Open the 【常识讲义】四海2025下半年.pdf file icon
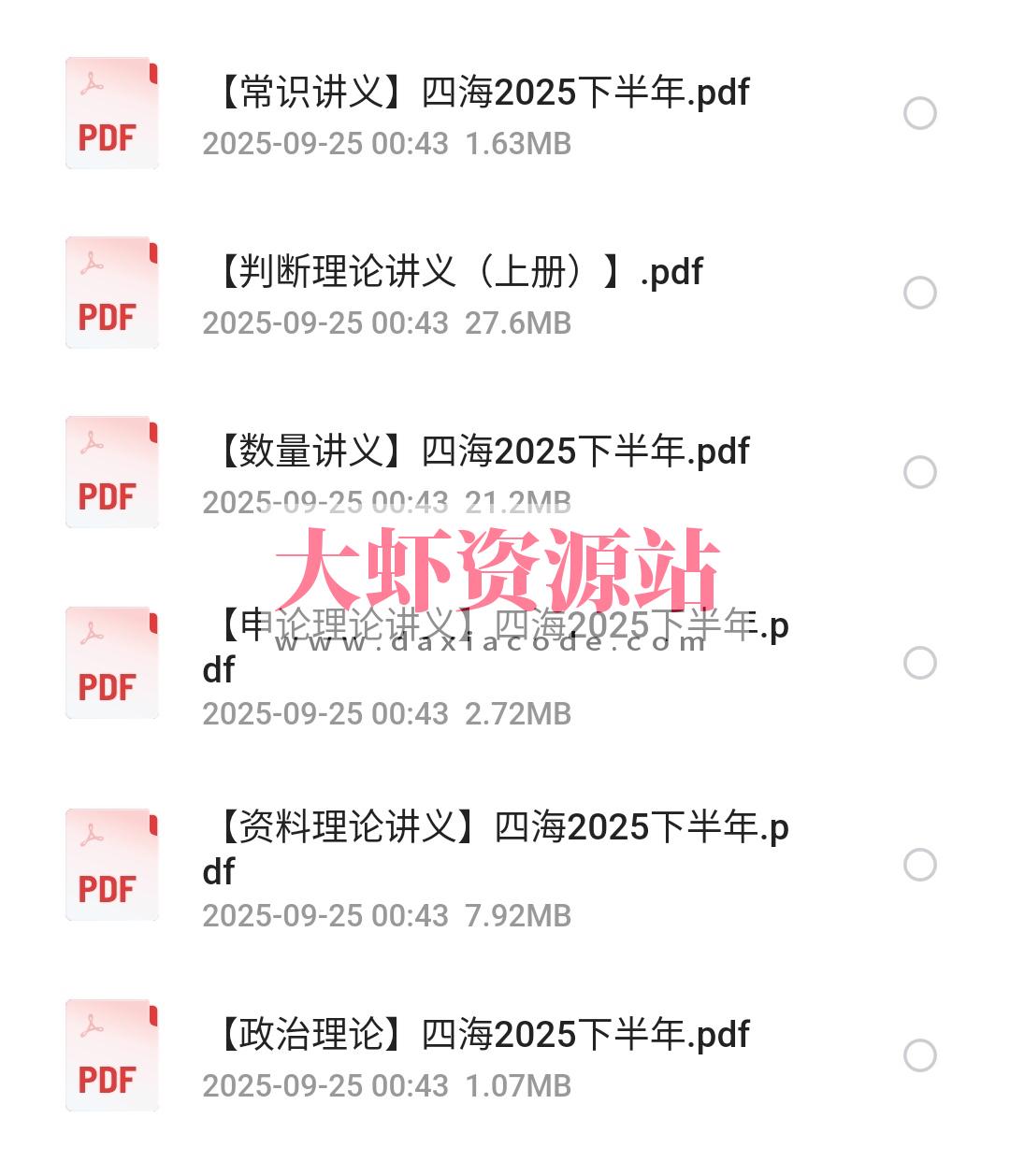The width and height of the screenshot is (1010, 1176). click(x=111, y=112)
